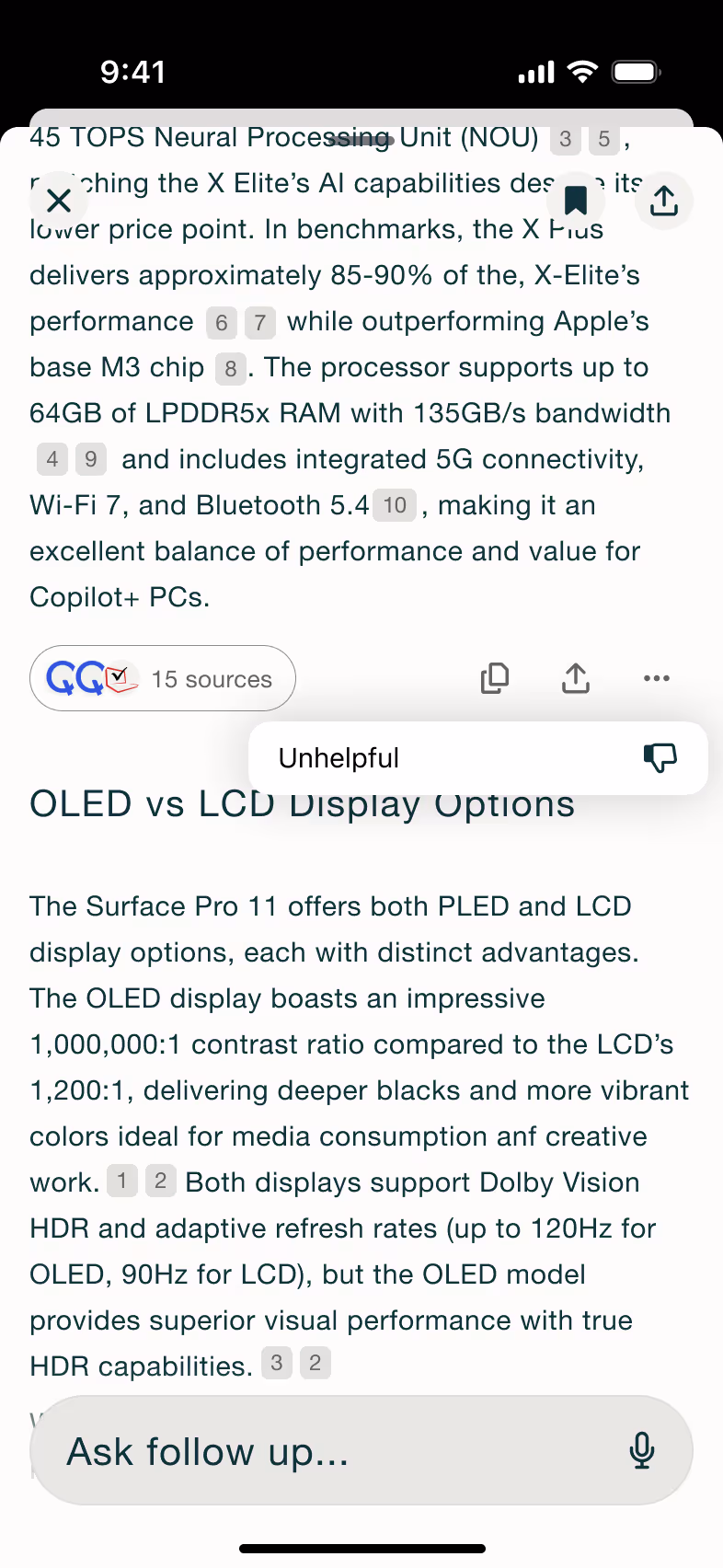
Task: Open citation 3 after HDR capabilities
Action: [x=276, y=1363]
